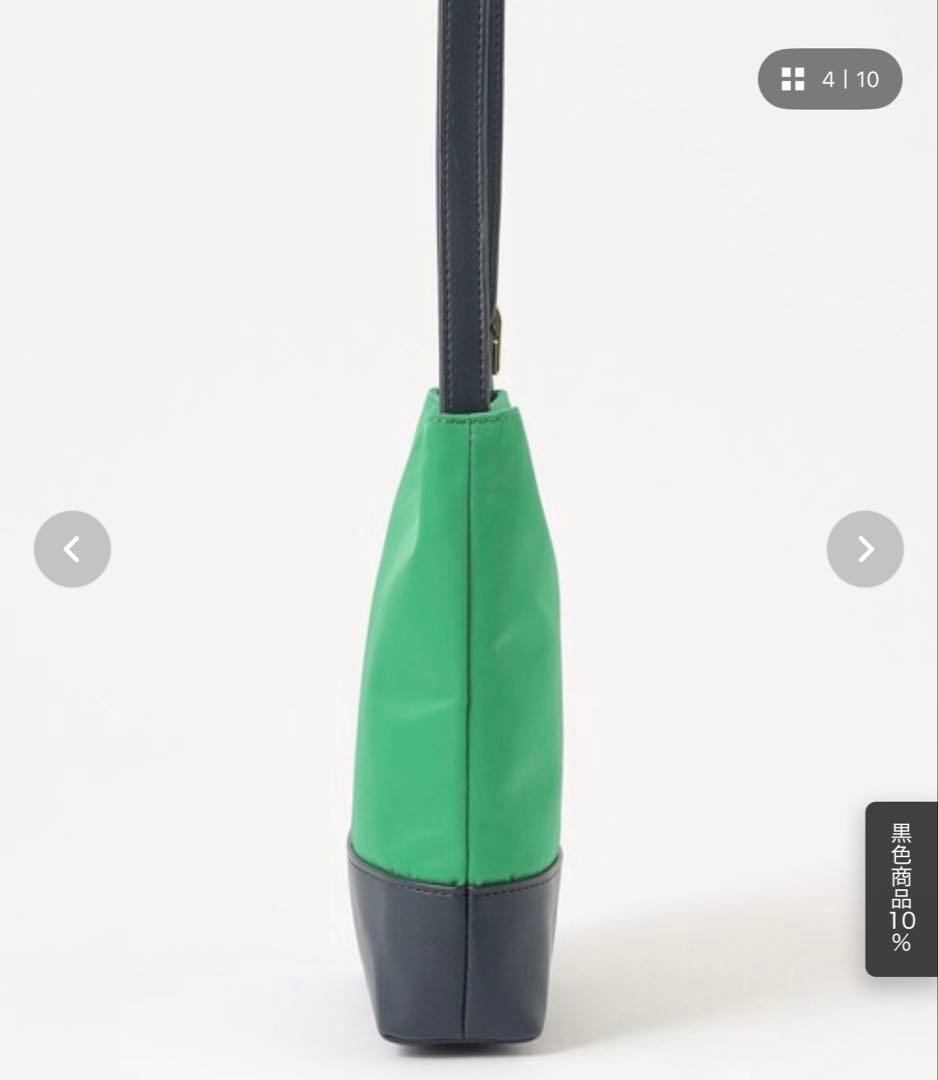Open the 黑色商品10% side banner
The image size is (938, 1080).
tap(901, 888)
